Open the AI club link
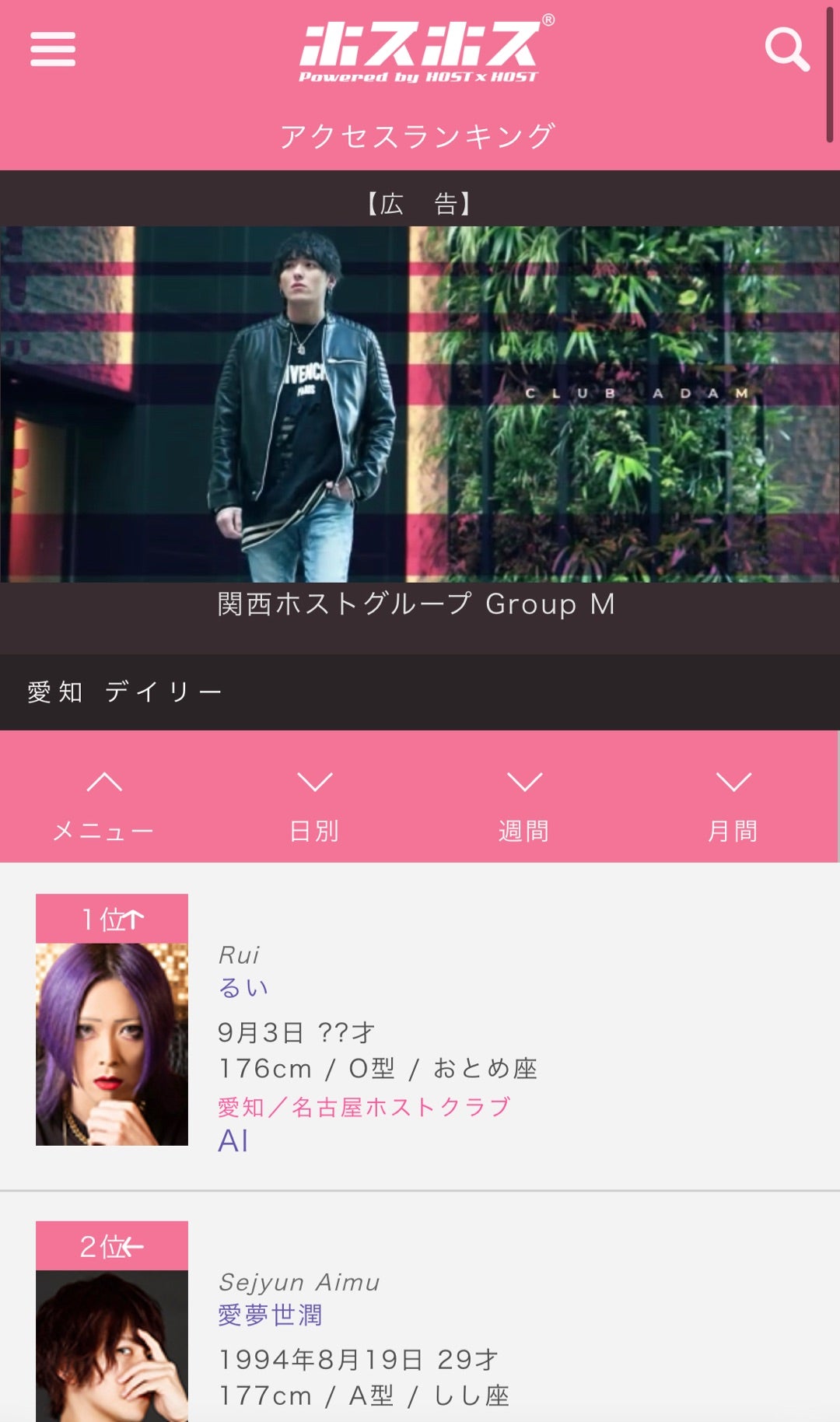This screenshot has height=1422, width=840. (x=233, y=1141)
